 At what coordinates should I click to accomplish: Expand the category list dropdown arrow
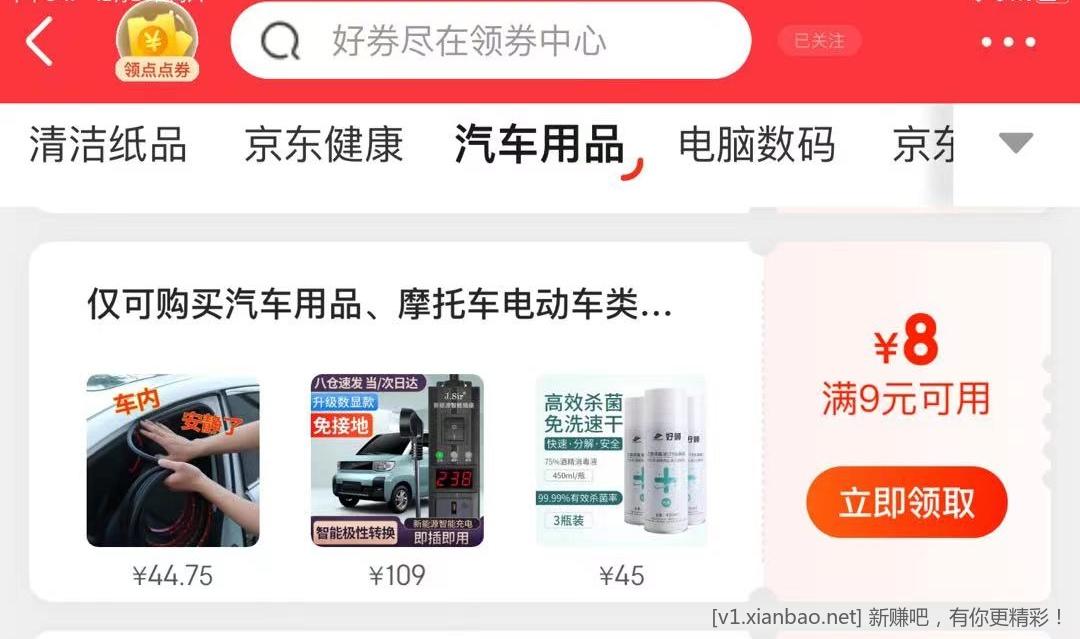1015,144
